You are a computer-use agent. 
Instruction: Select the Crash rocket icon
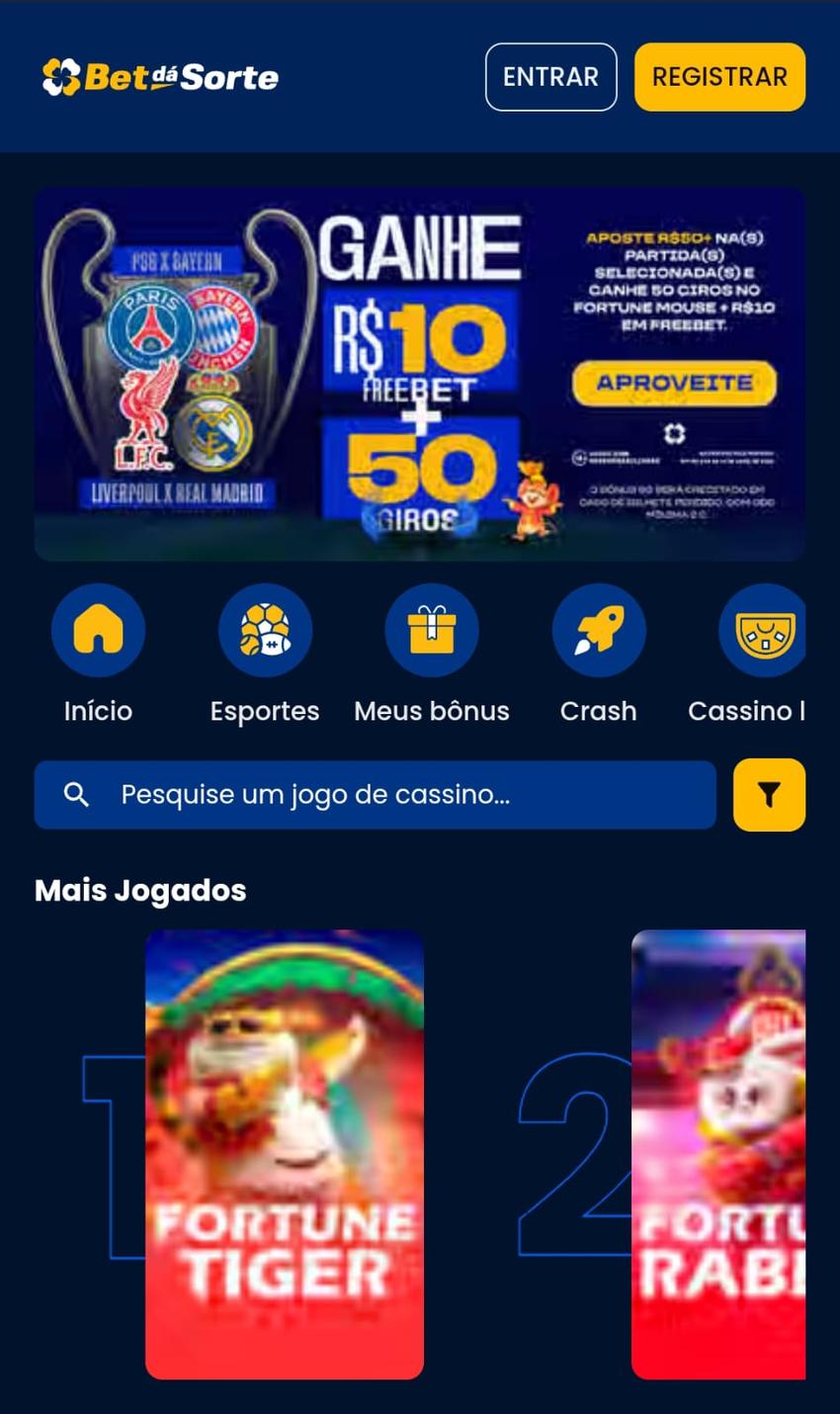[599, 630]
